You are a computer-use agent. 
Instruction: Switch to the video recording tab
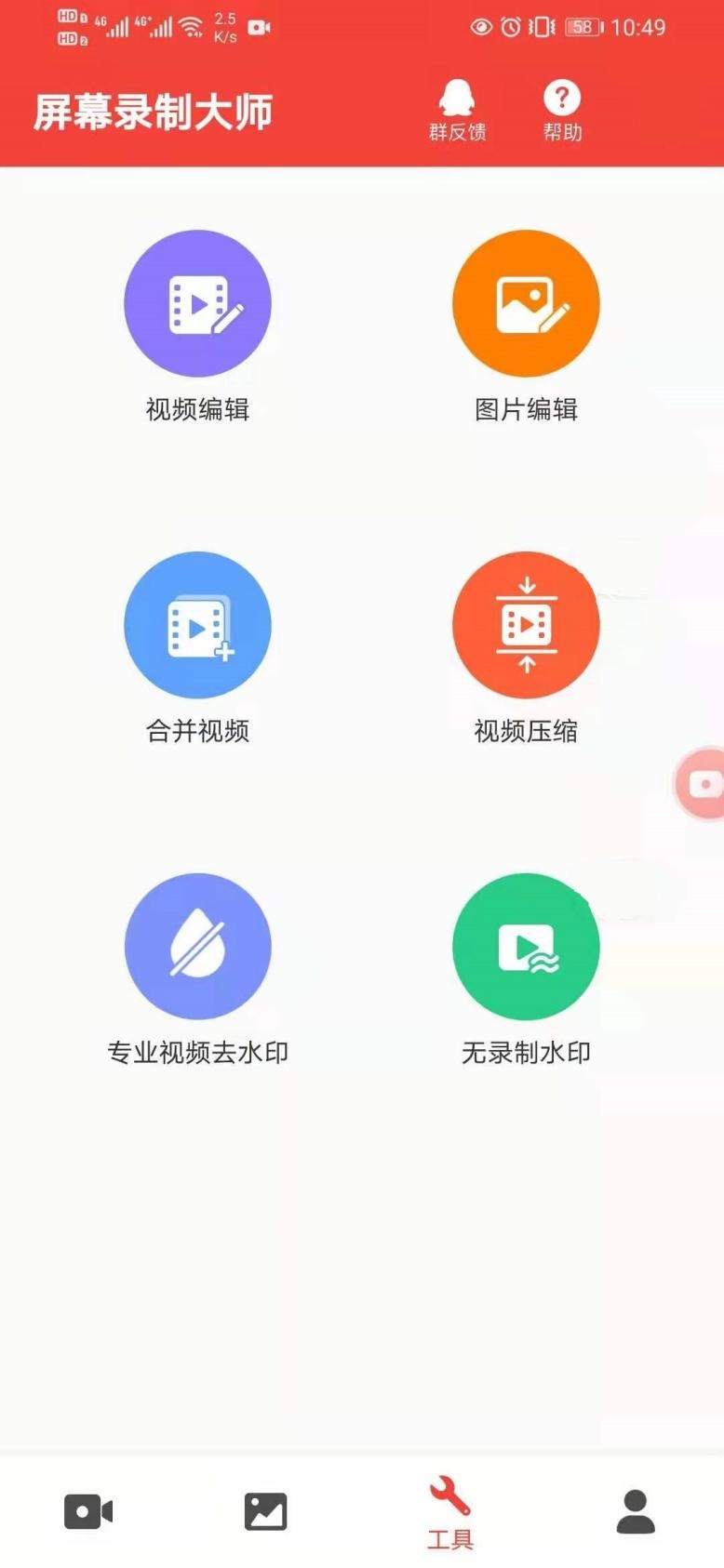click(88, 1511)
